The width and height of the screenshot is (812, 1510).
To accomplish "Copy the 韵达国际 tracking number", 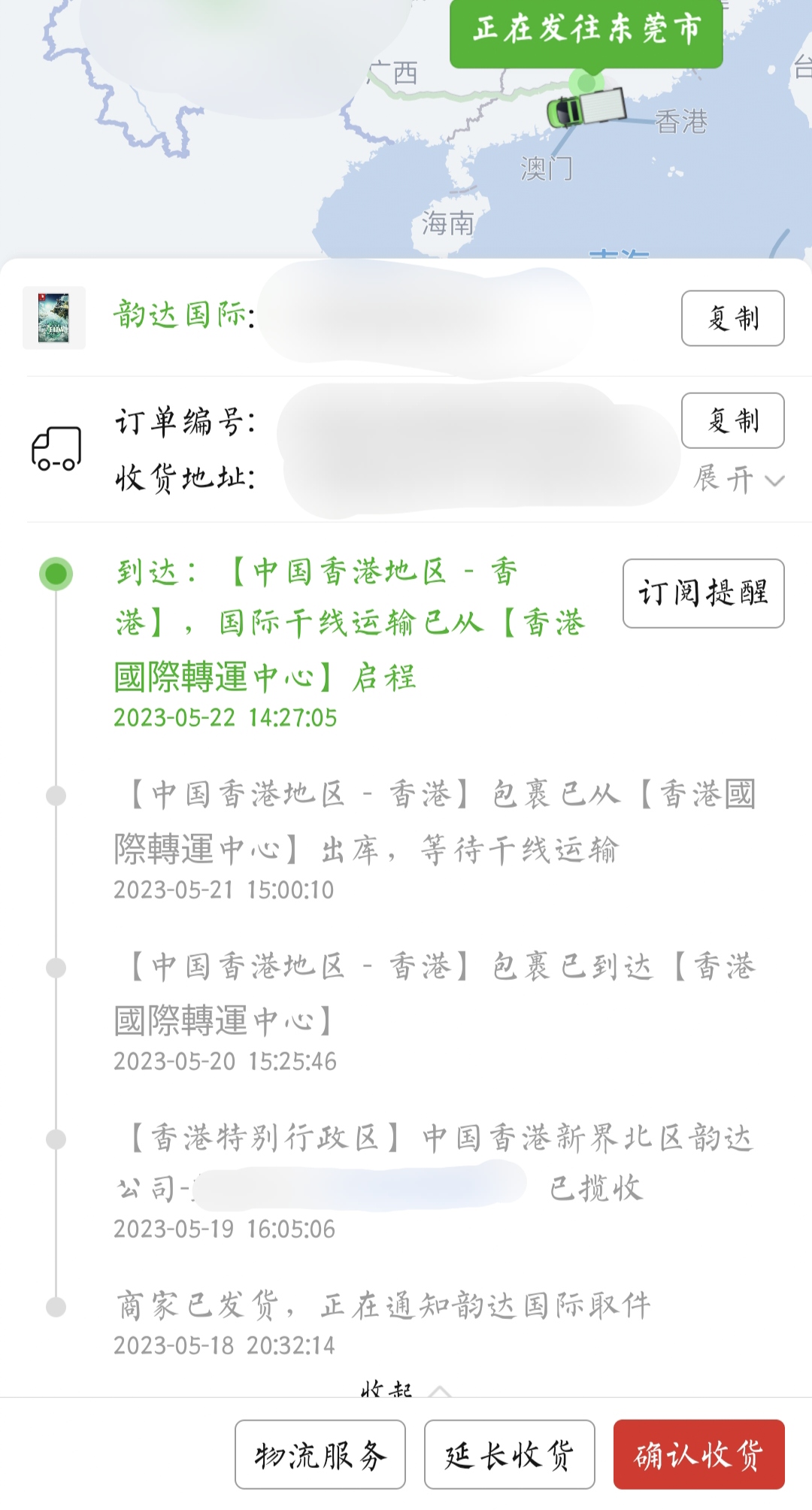I will click(732, 318).
